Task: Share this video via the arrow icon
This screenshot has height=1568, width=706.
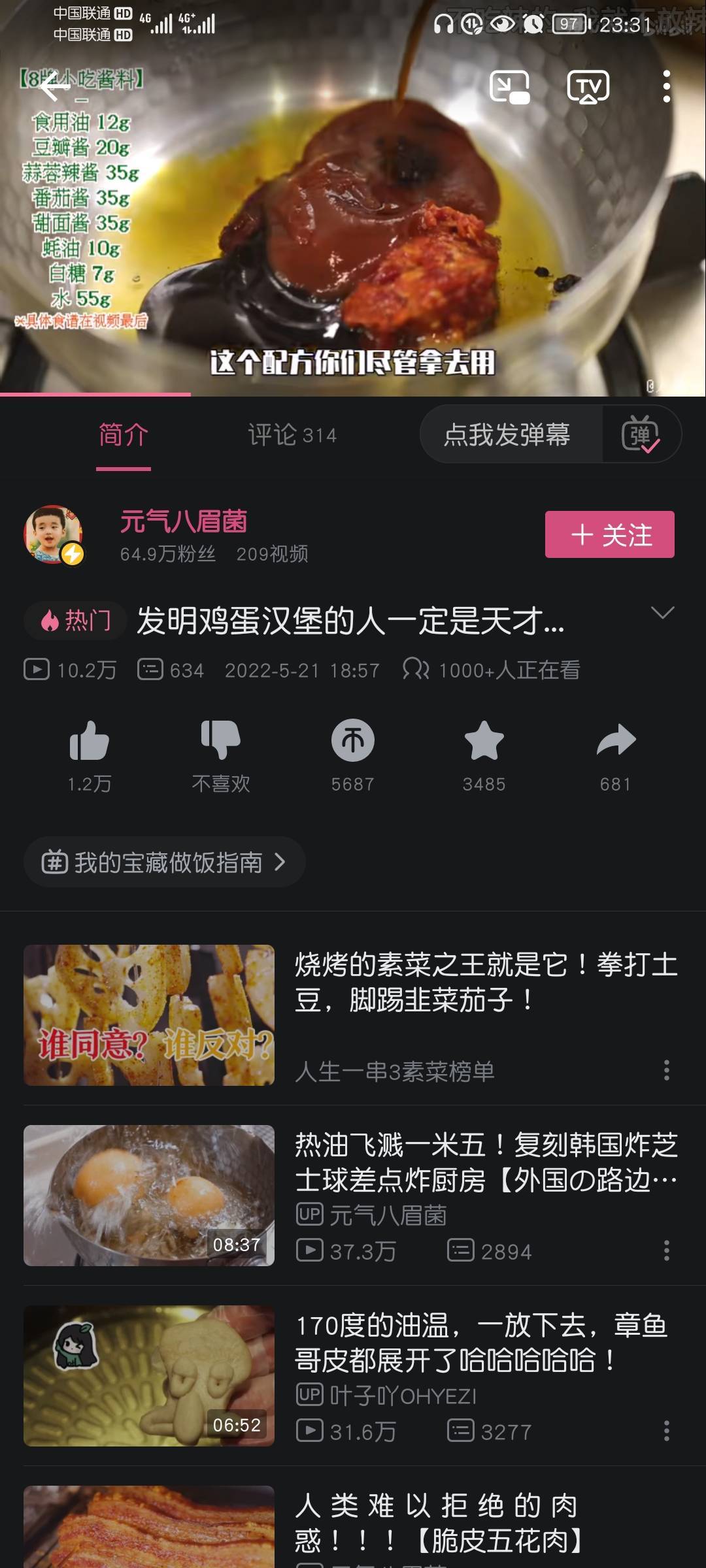Action: tap(616, 742)
